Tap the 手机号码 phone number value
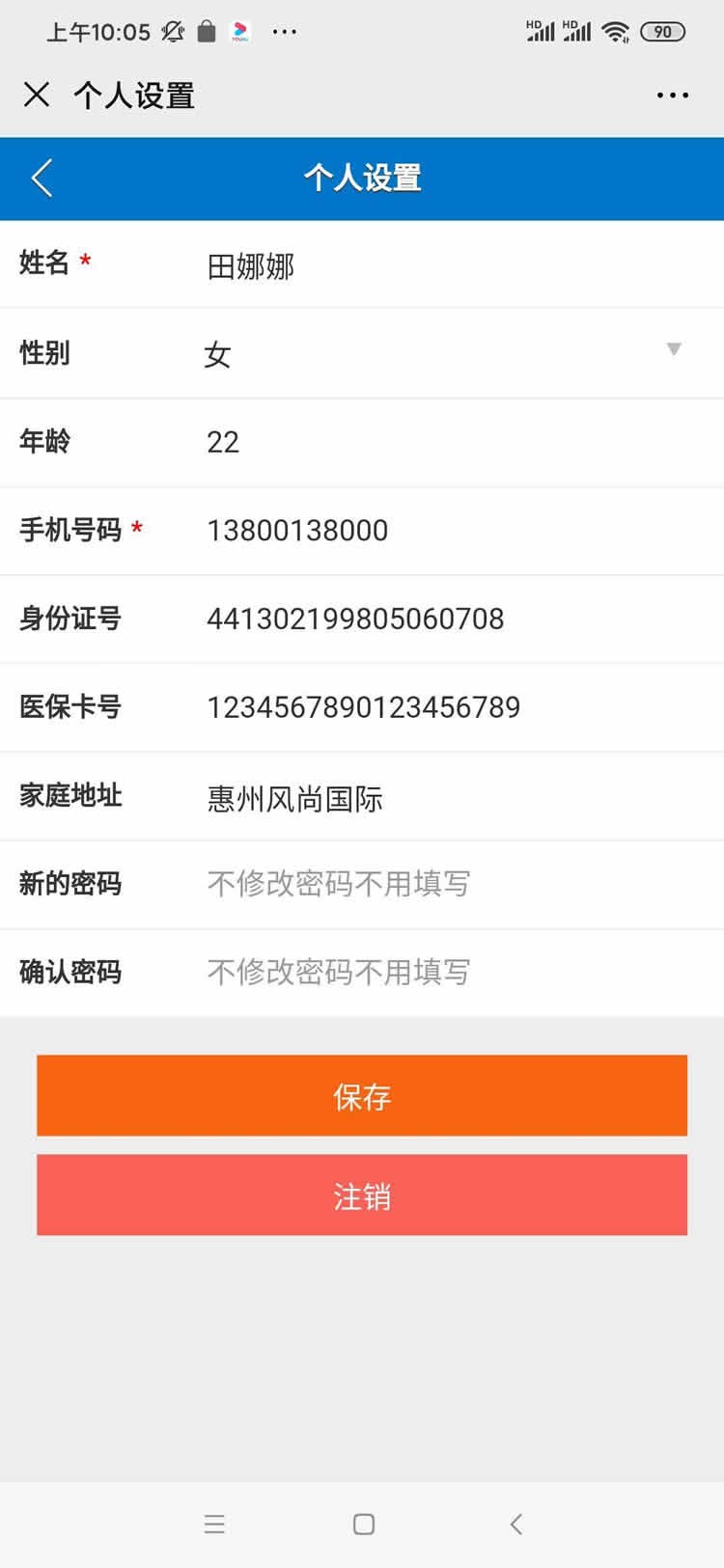724x1568 pixels. 297,530
